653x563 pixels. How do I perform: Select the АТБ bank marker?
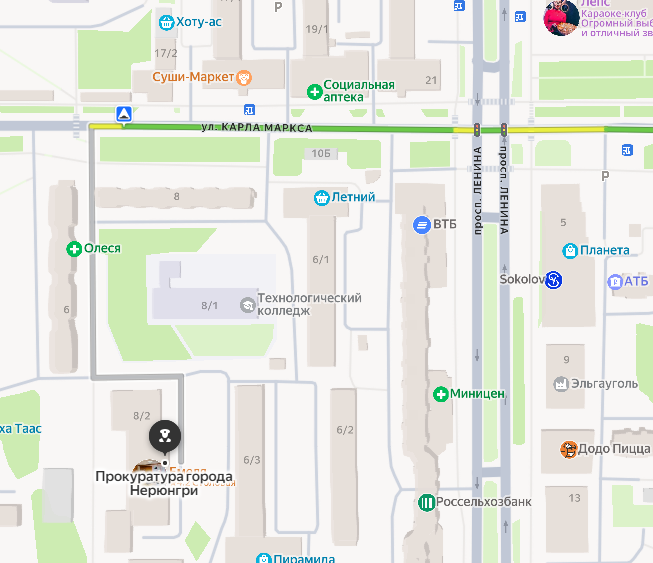tap(615, 282)
